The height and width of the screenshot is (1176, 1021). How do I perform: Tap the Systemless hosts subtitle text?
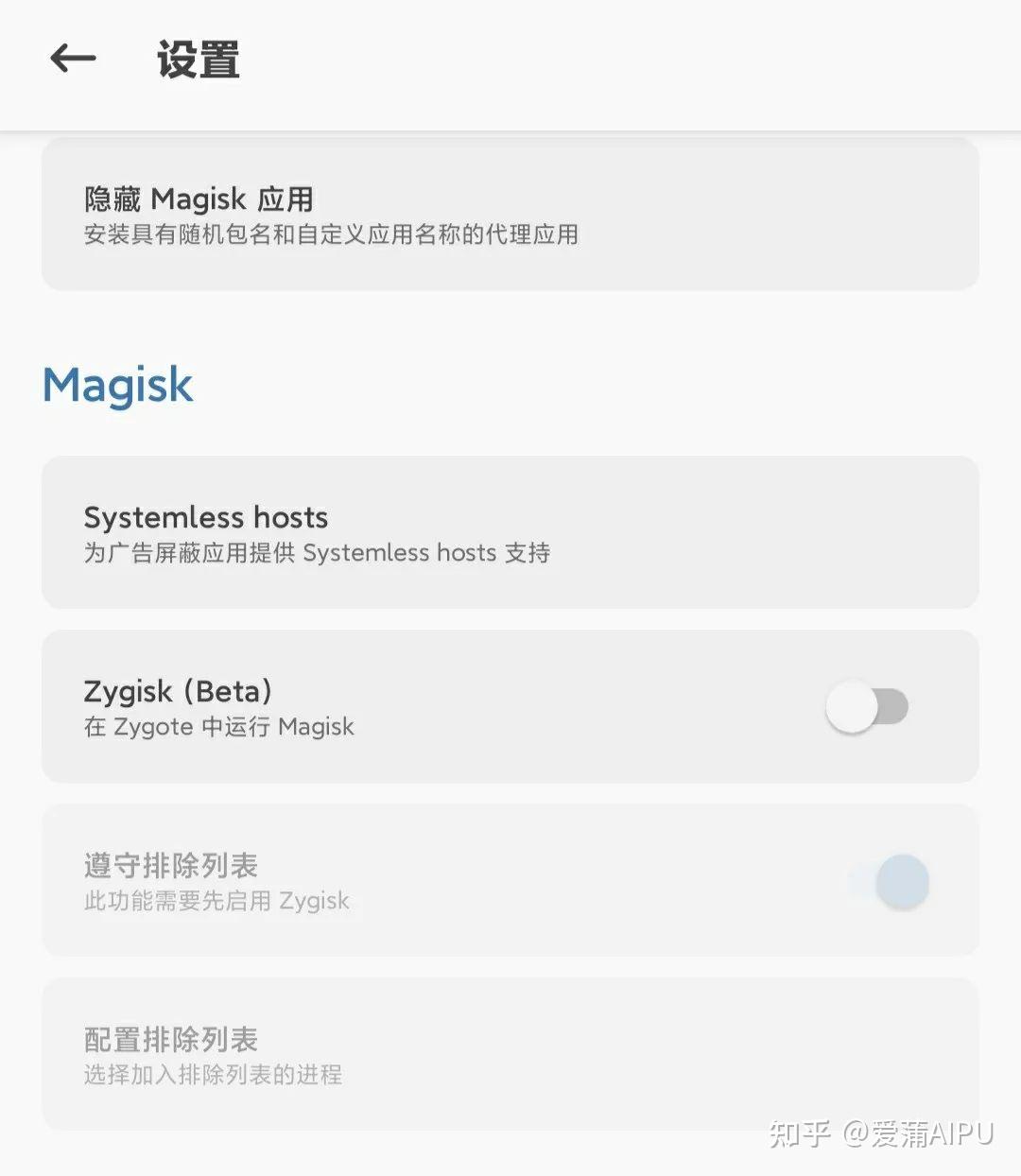click(317, 553)
